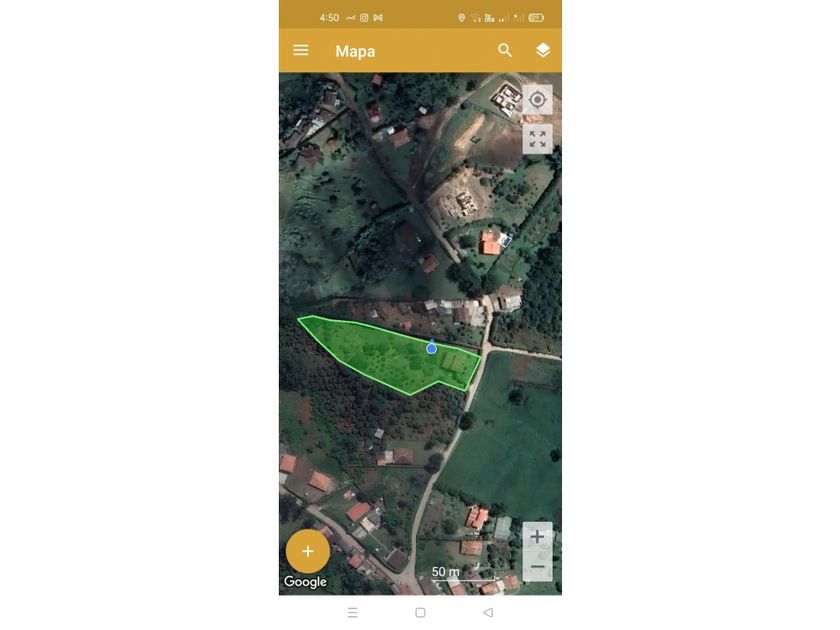
Task: Open the hamburger navigation menu
Action: (300, 50)
